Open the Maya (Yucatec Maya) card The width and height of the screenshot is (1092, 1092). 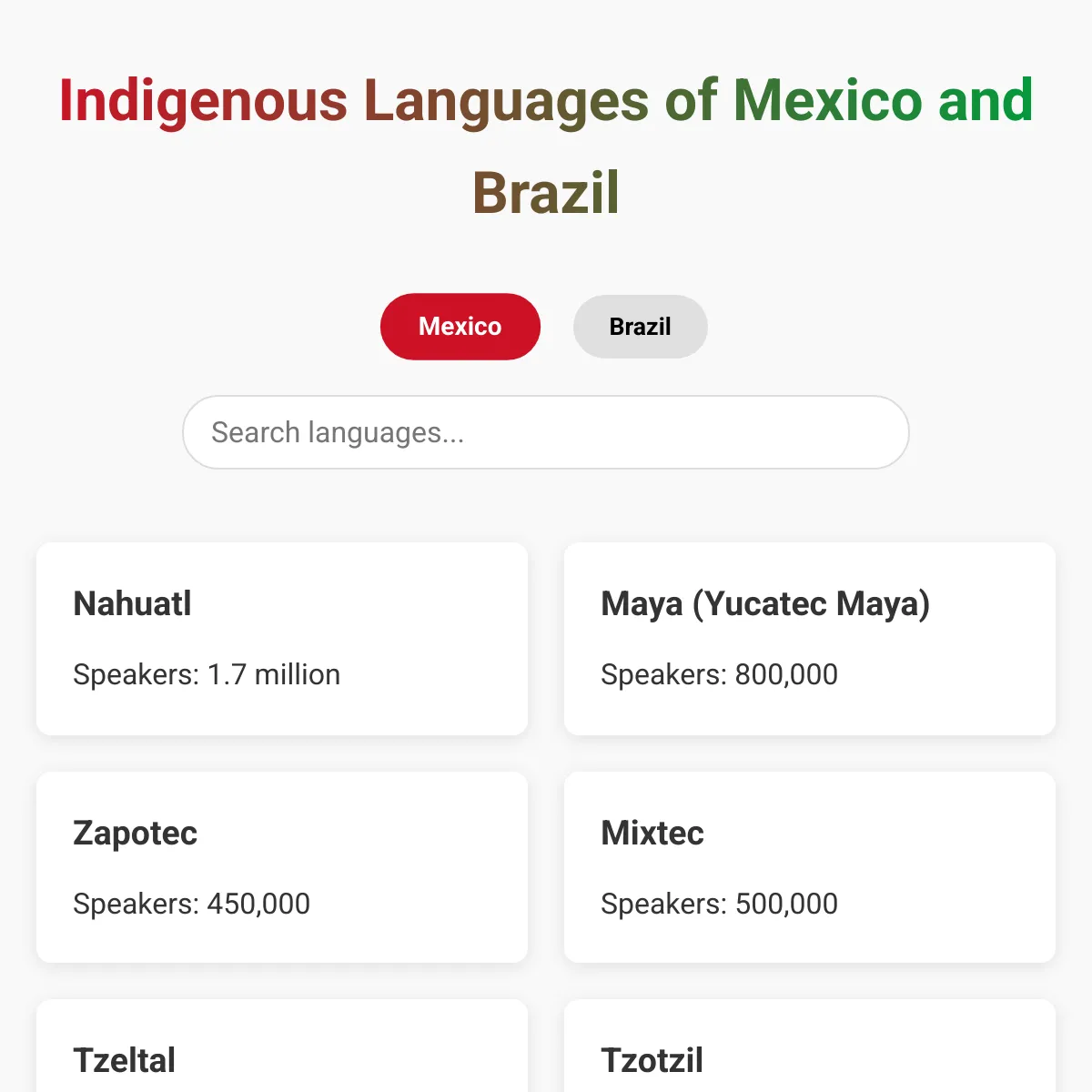[x=810, y=639]
